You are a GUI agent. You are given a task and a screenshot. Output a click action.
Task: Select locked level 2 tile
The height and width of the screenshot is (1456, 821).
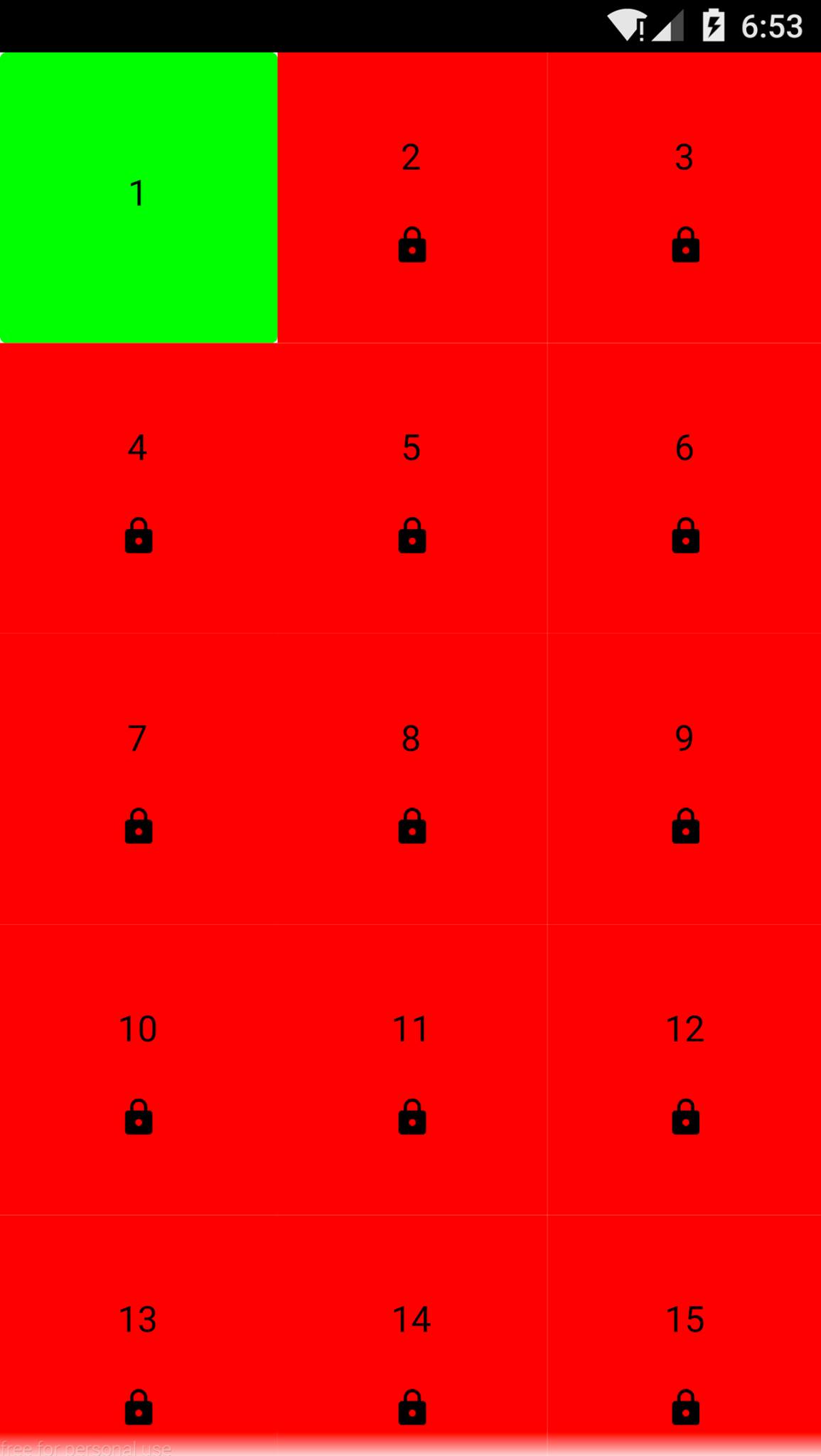click(x=412, y=198)
